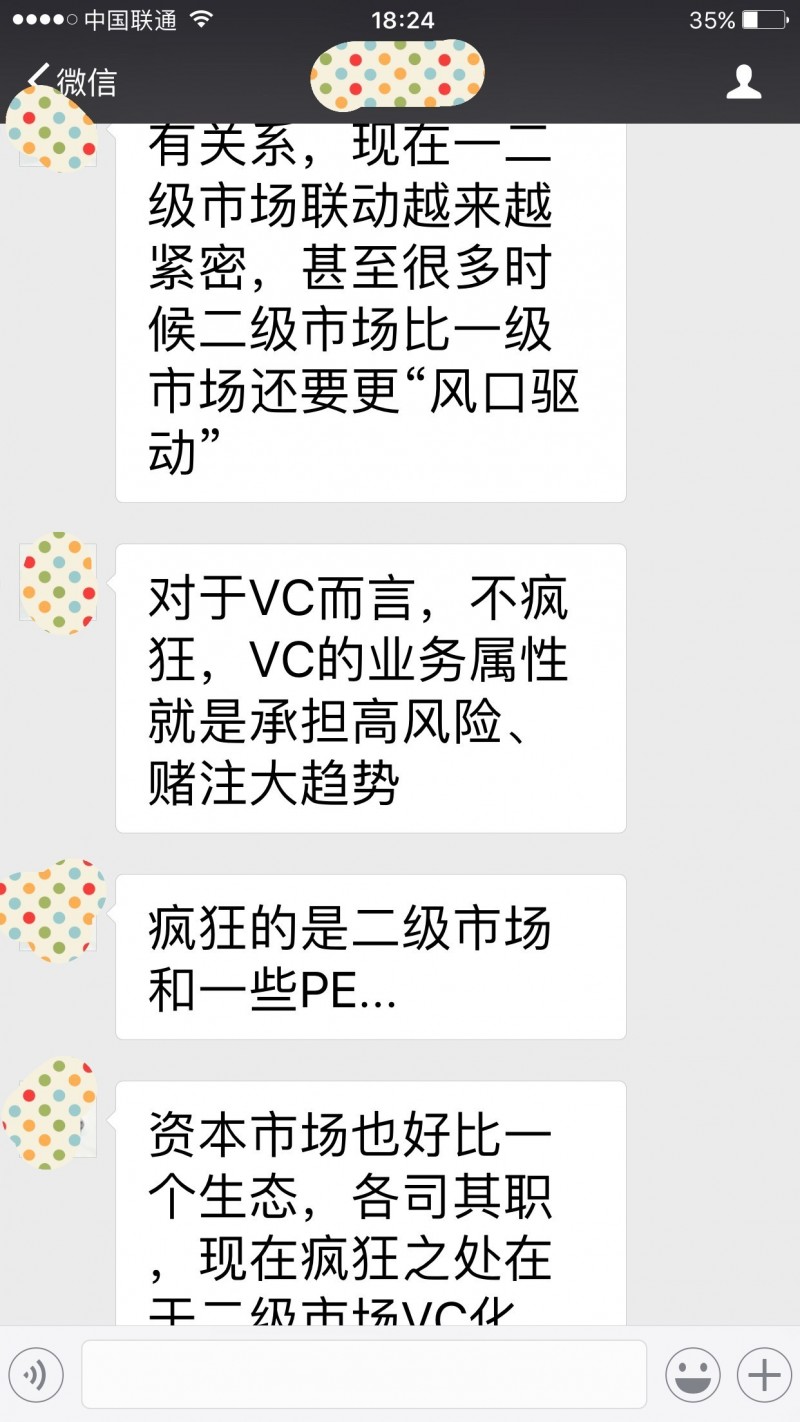Select the message bubble about VC业务属性
The height and width of the screenshot is (1422, 800).
point(370,690)
